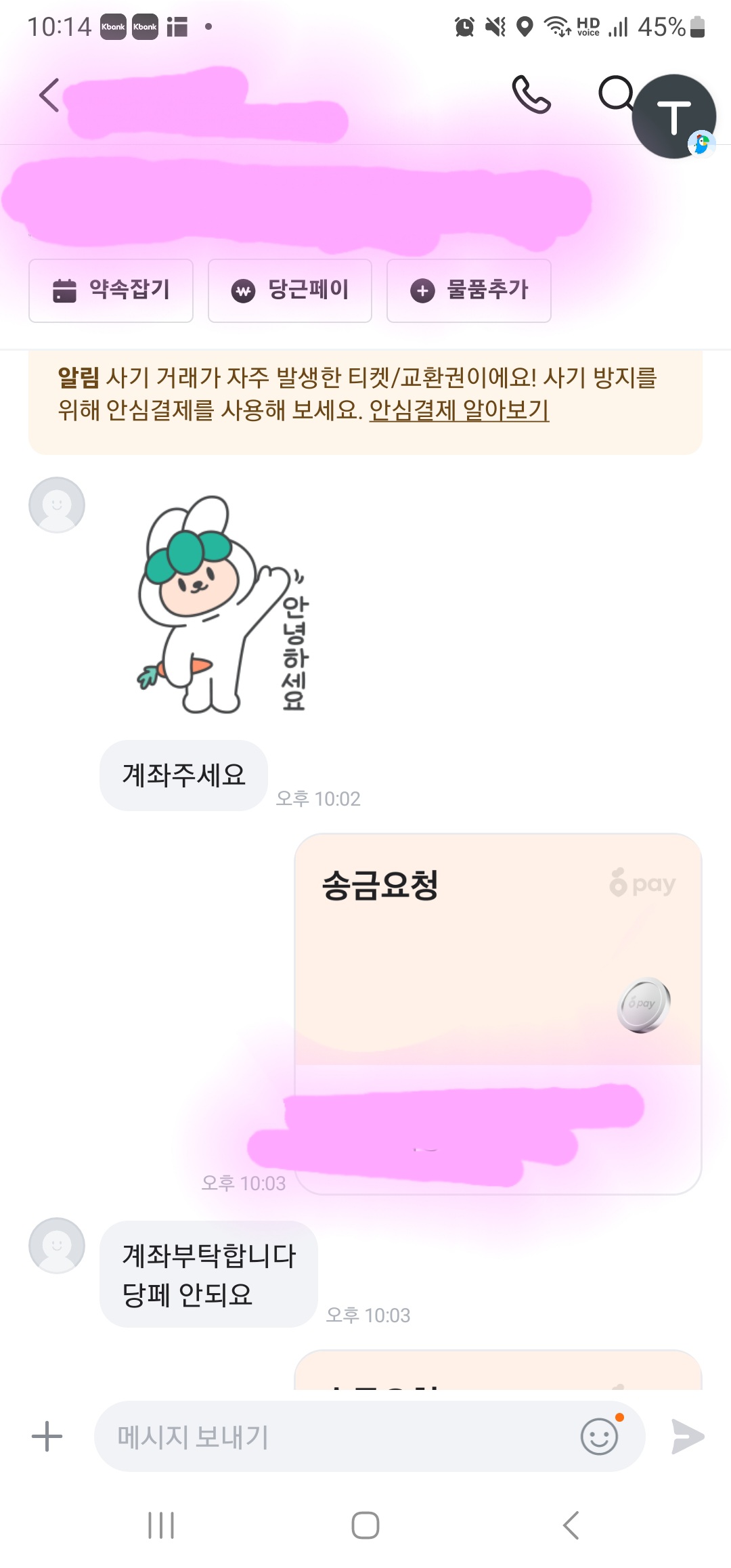Go to the system home screen
This screenshot has width=731, height=1568.
(x=365, y=1525)
